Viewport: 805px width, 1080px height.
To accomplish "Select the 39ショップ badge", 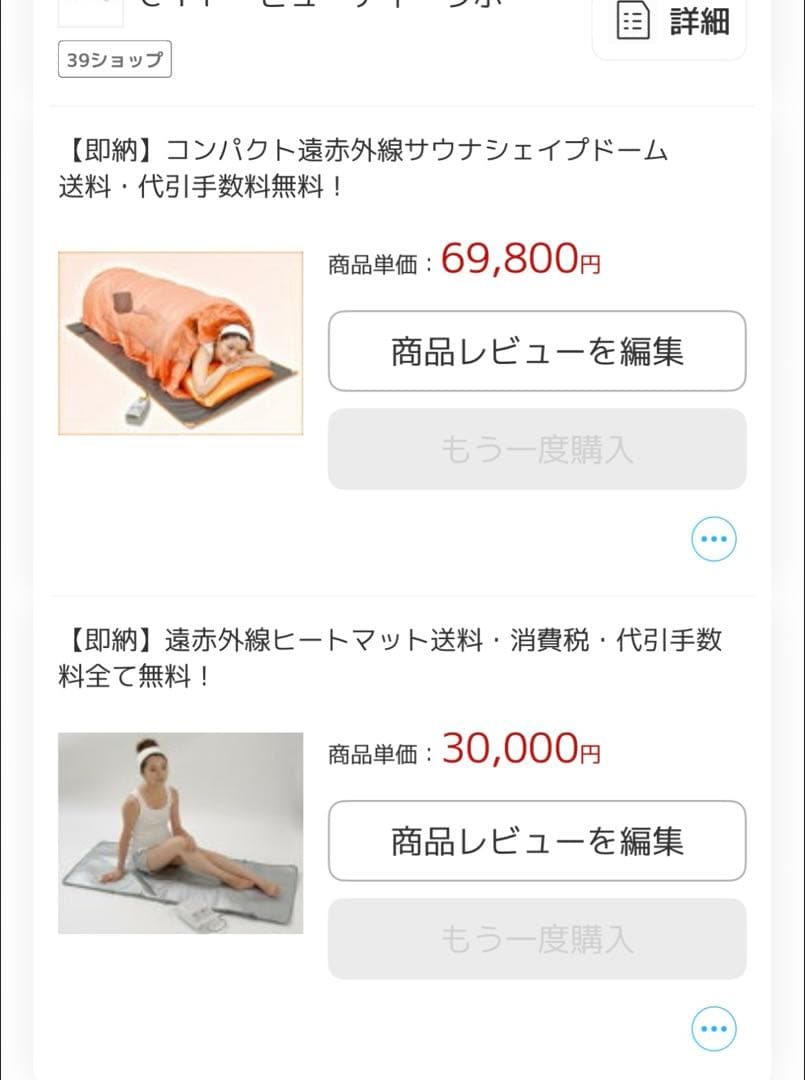I will pyautogui.click(x=114, y=59).
